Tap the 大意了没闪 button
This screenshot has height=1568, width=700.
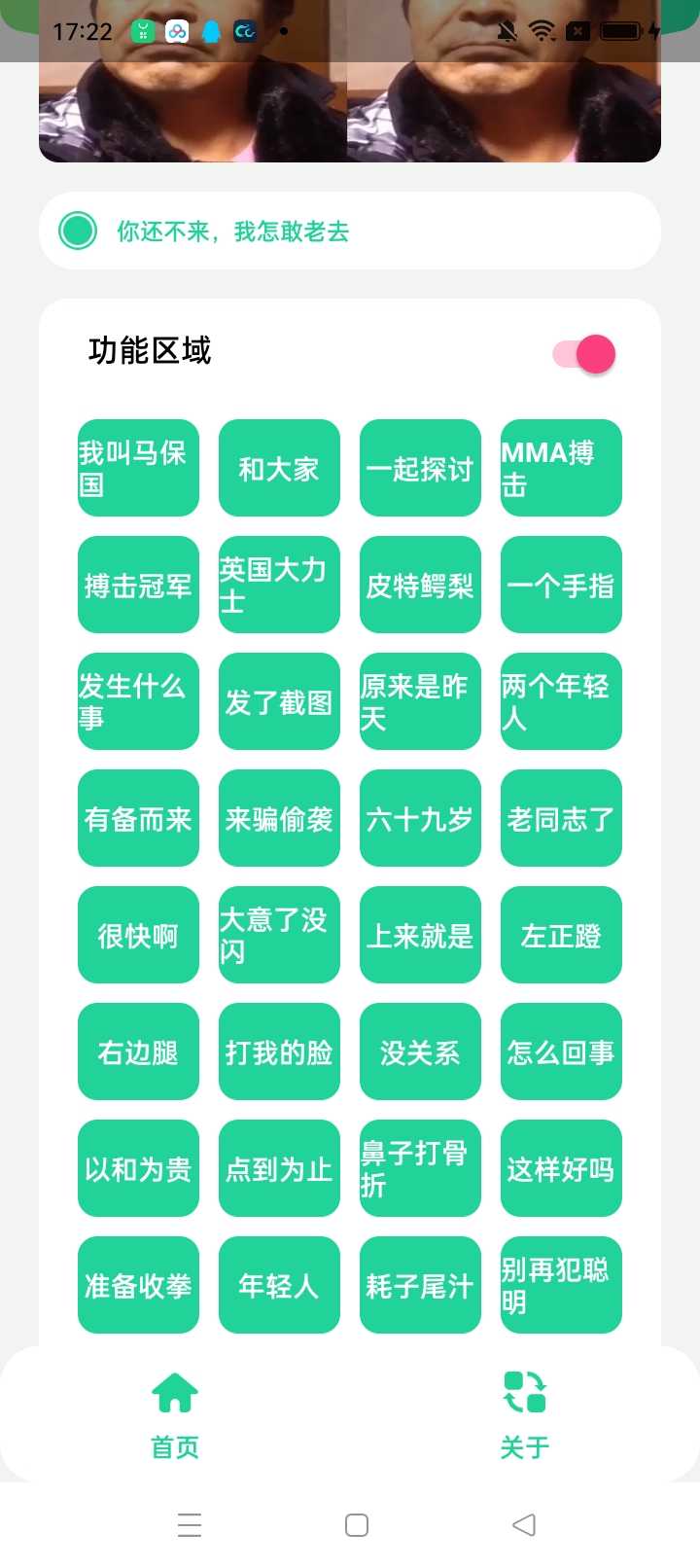[x=279, y=935]
